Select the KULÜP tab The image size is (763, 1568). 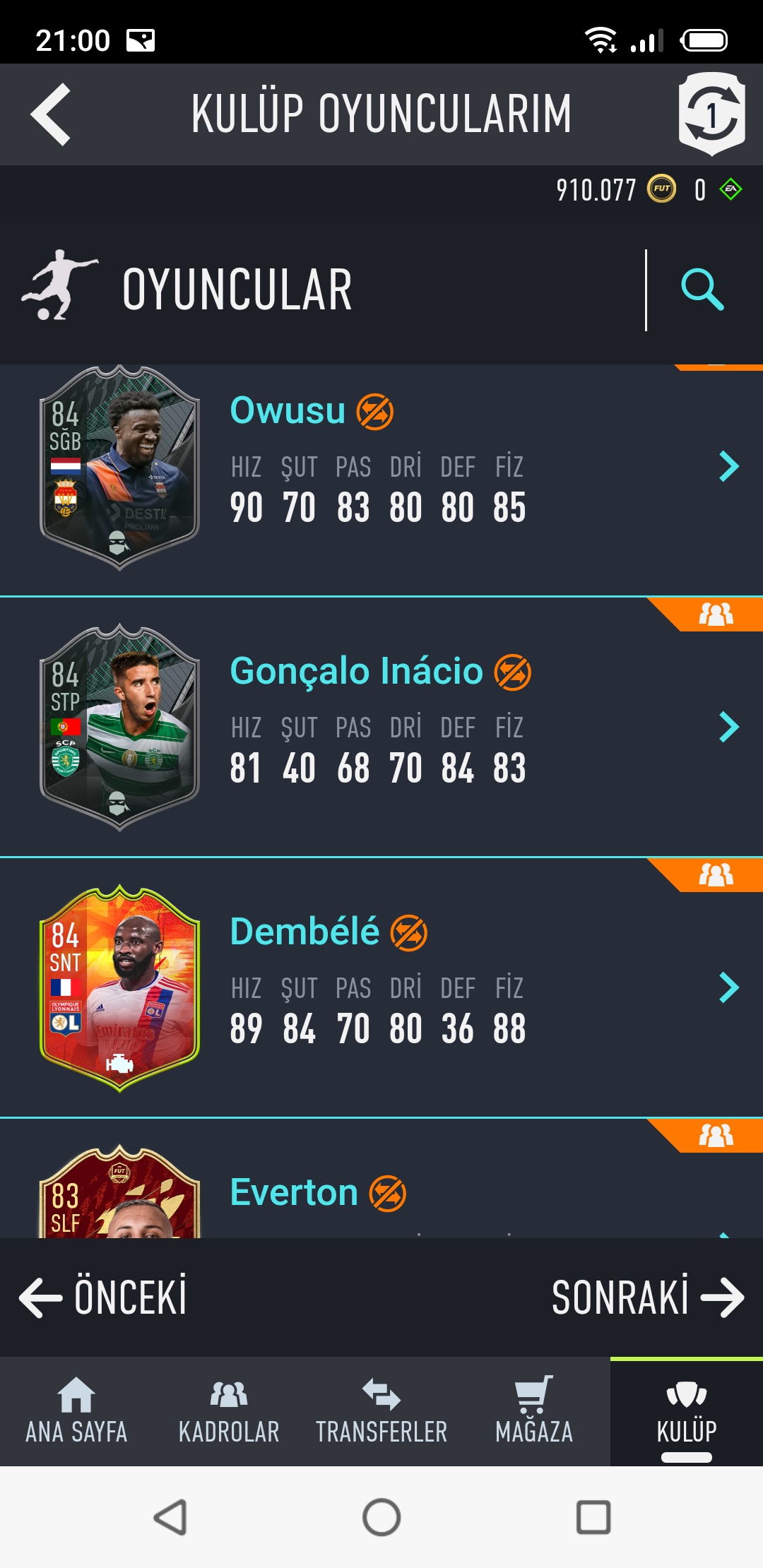click(687, 1411)
